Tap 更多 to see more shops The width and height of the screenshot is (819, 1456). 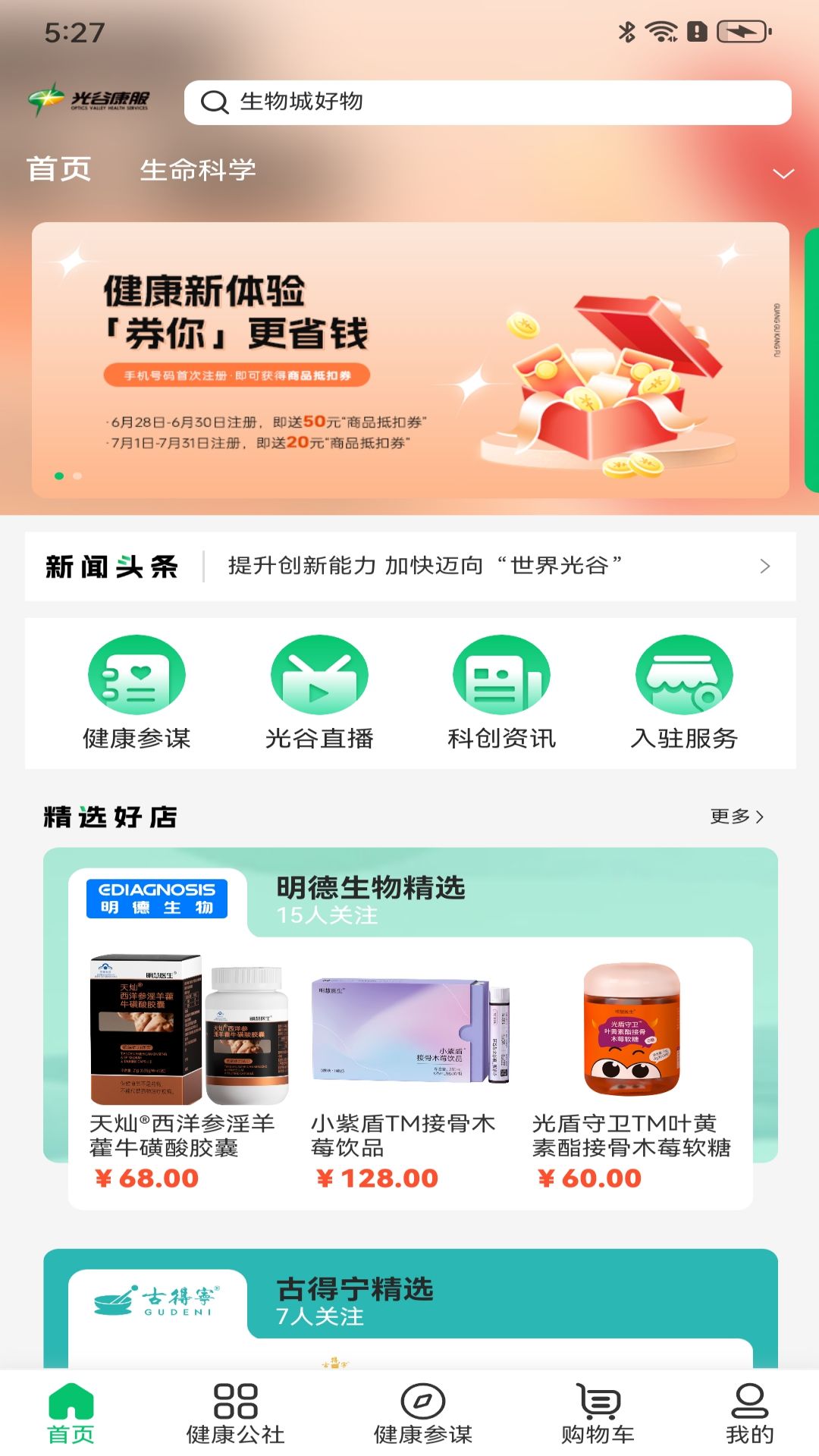click(736, 817)
